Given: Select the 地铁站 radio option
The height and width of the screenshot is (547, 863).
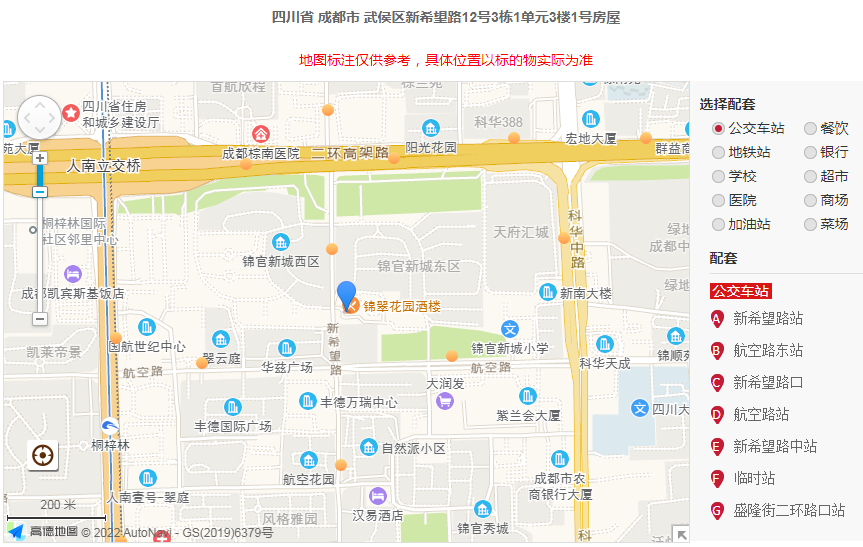Looking at the screenshot, I should [718, 153].
